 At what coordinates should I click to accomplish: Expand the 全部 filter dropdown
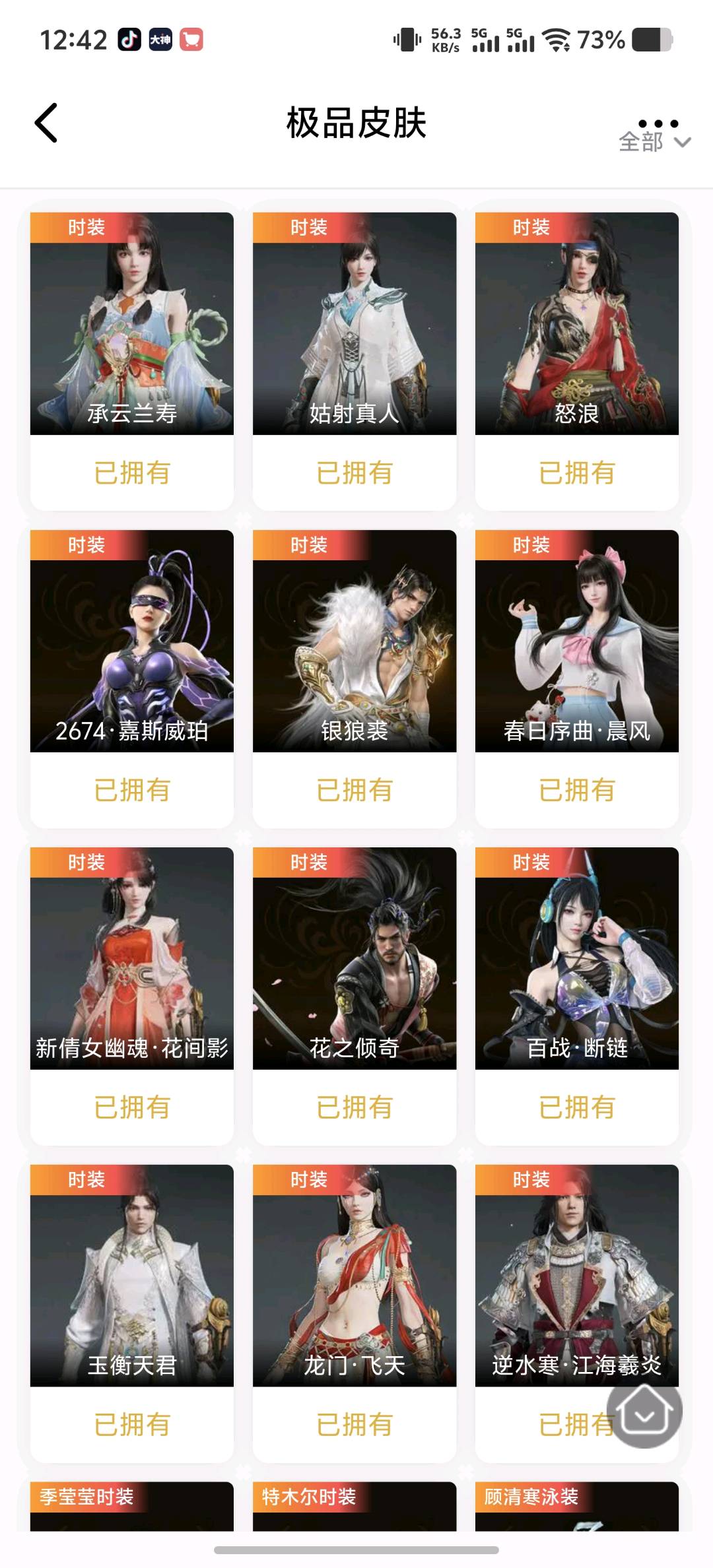coord(654,143)
